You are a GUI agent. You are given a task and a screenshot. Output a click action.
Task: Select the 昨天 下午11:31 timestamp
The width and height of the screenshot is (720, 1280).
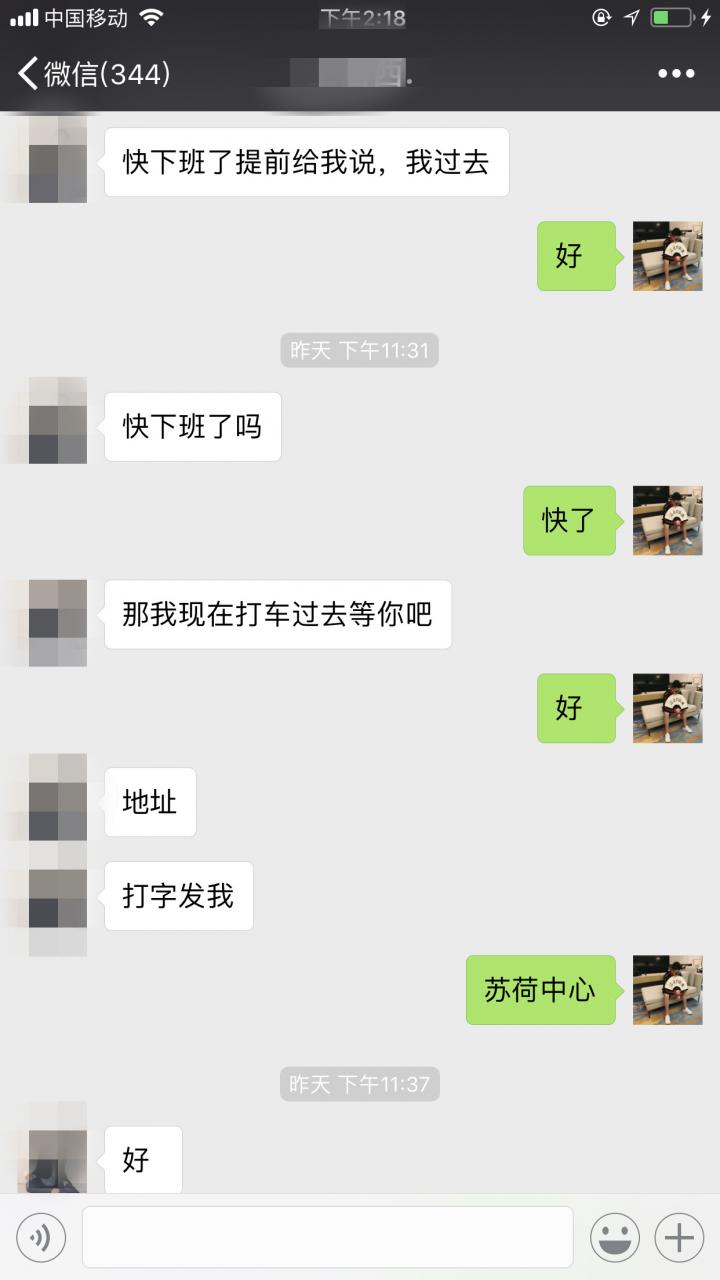tap(358, 350)
